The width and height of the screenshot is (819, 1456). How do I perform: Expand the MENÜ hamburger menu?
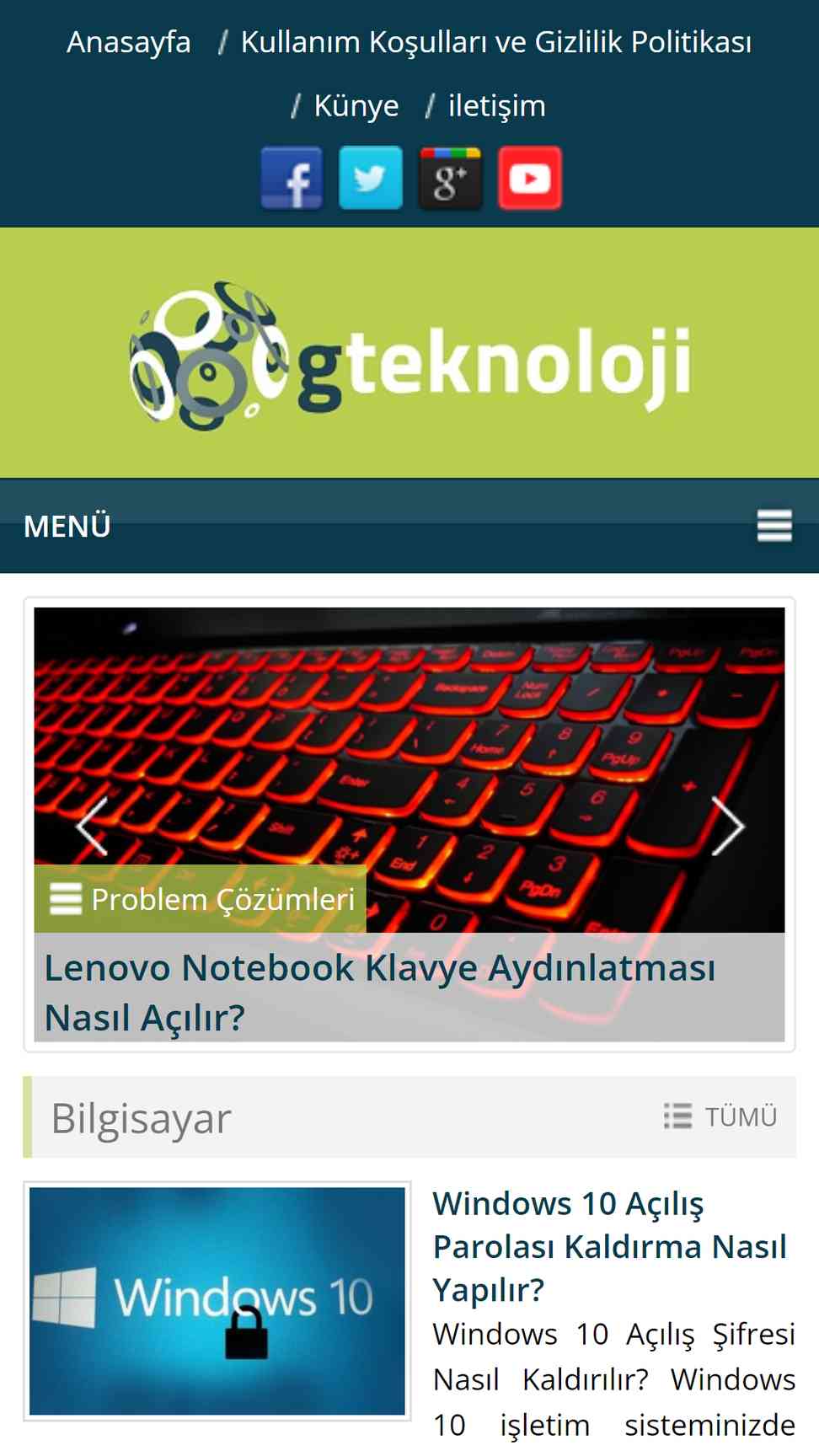tap(774, 526)
